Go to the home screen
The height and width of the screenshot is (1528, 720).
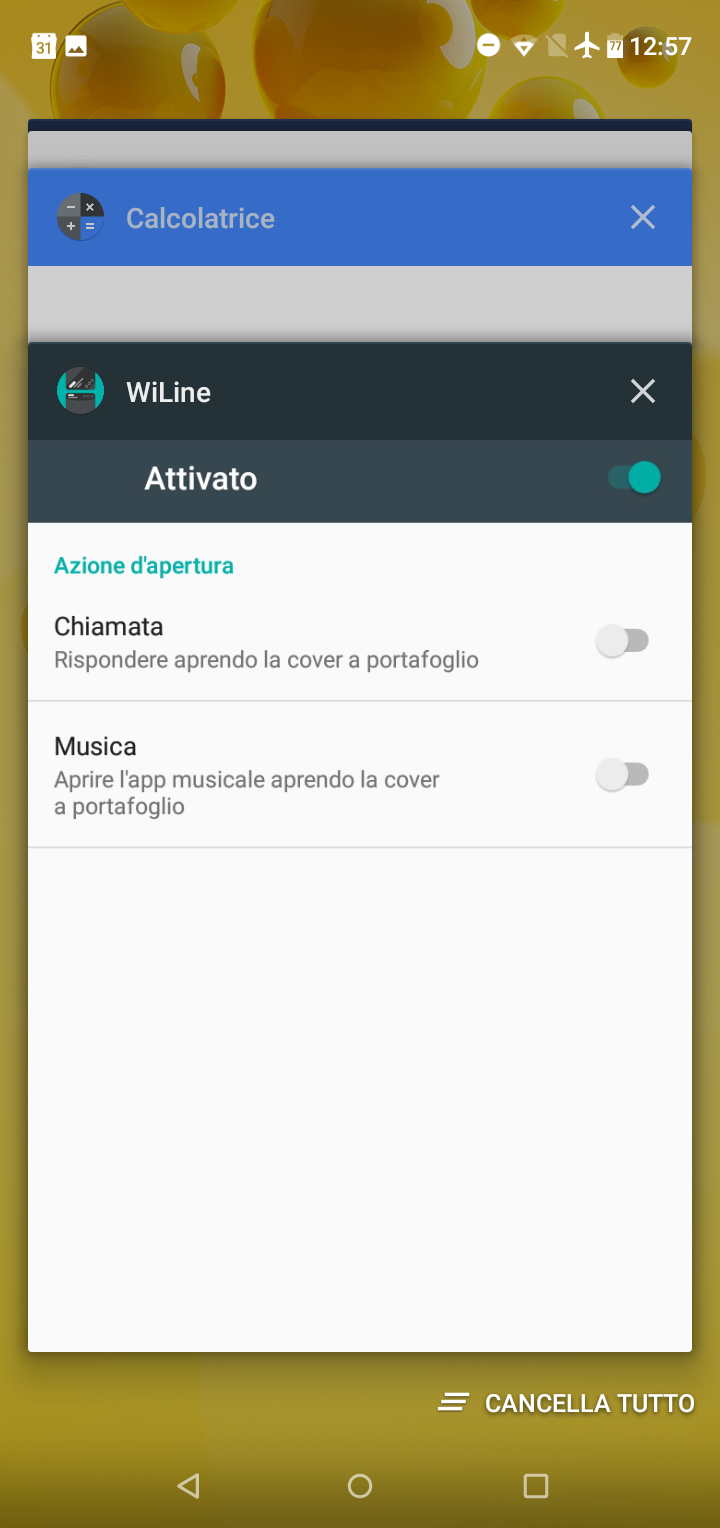click(x=360, y=1486)
